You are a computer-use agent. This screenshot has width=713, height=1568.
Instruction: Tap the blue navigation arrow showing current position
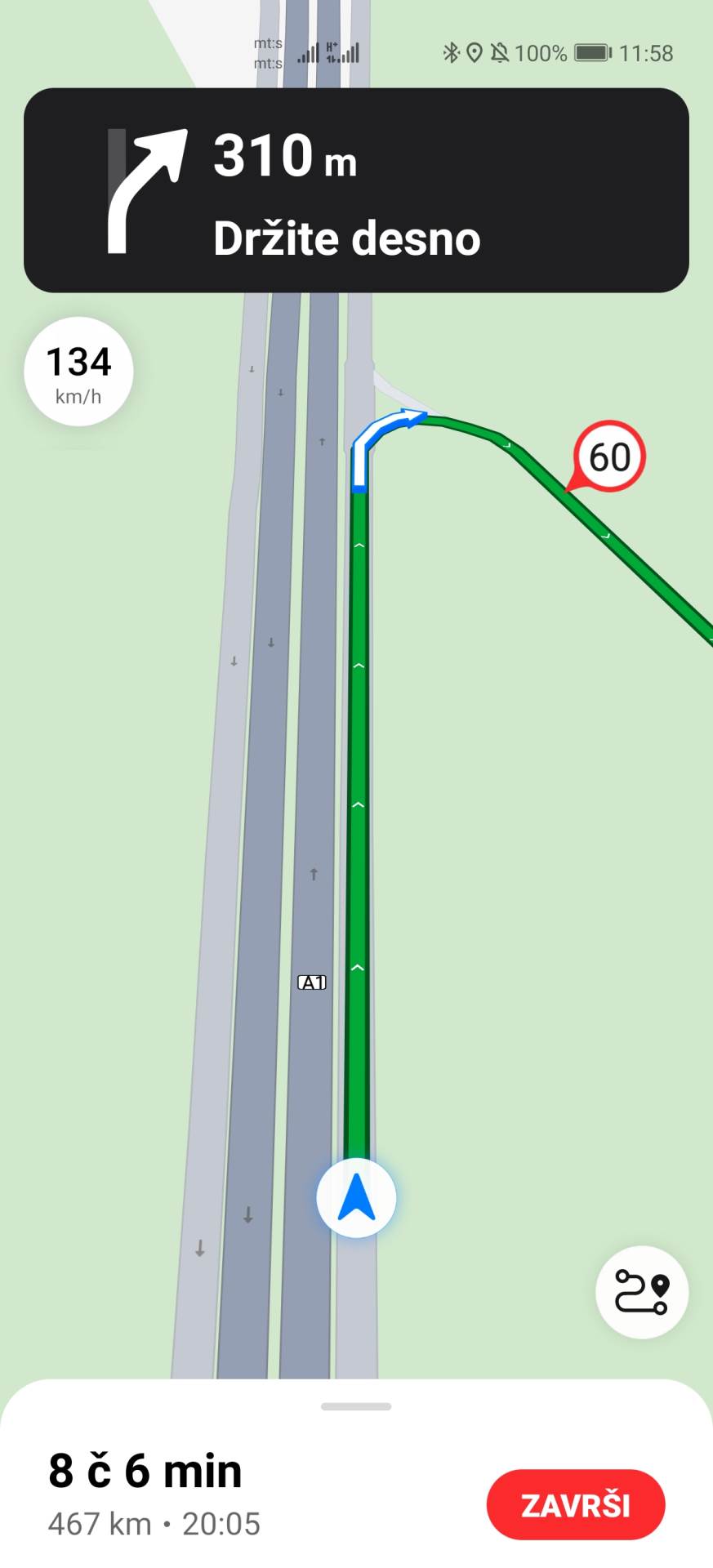click(x=355, y=1196)
